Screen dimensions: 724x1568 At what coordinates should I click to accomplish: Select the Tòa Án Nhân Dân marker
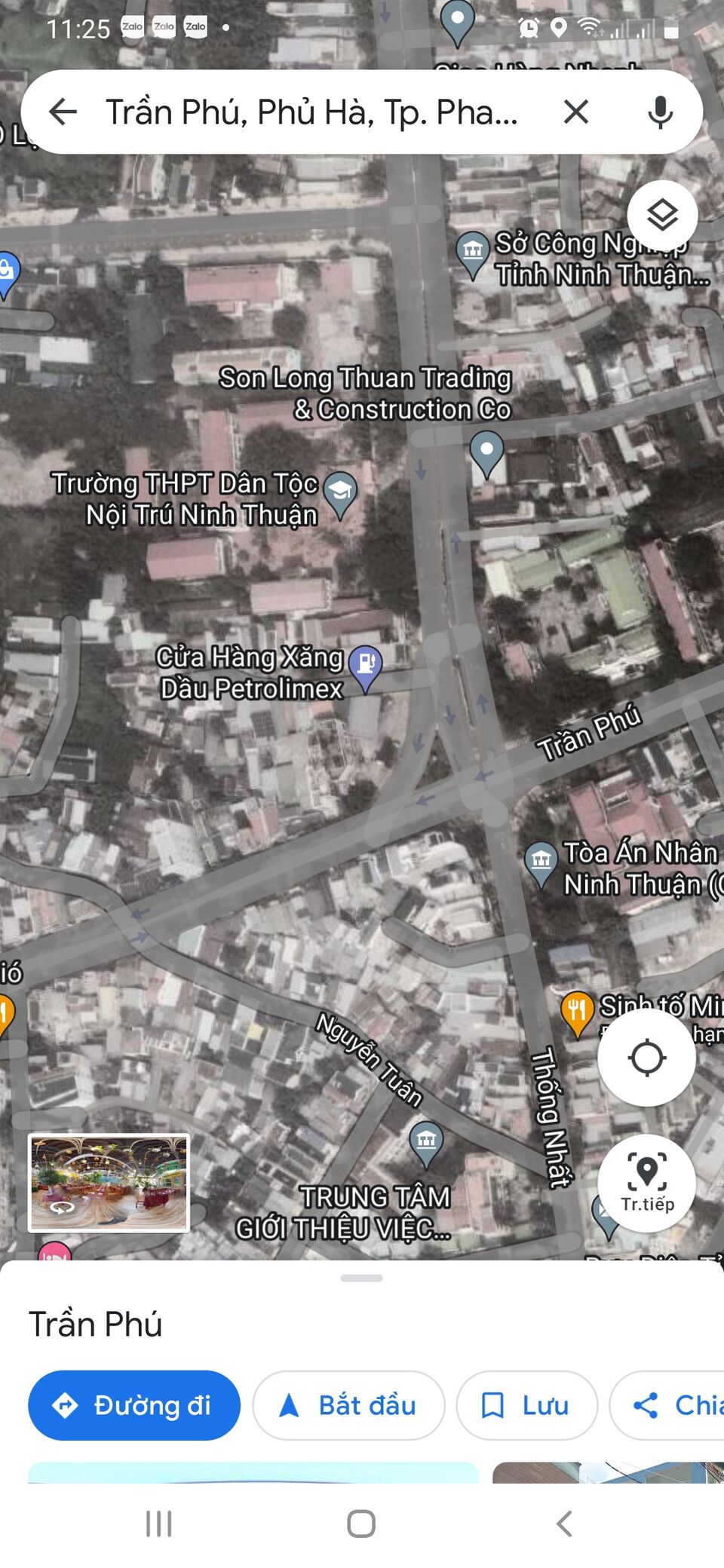541,861
